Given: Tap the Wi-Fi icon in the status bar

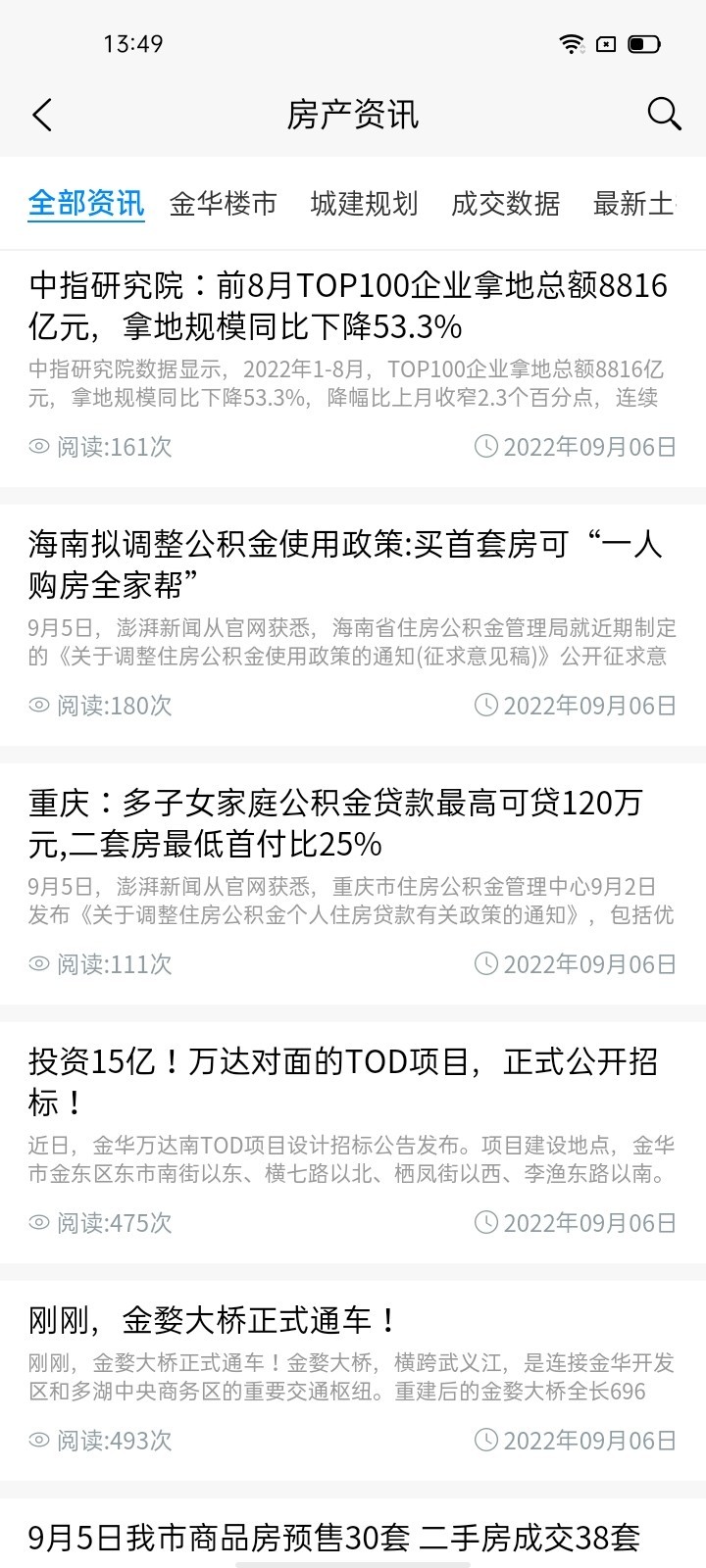Looking at the screenshot, I should click(571, 43).
